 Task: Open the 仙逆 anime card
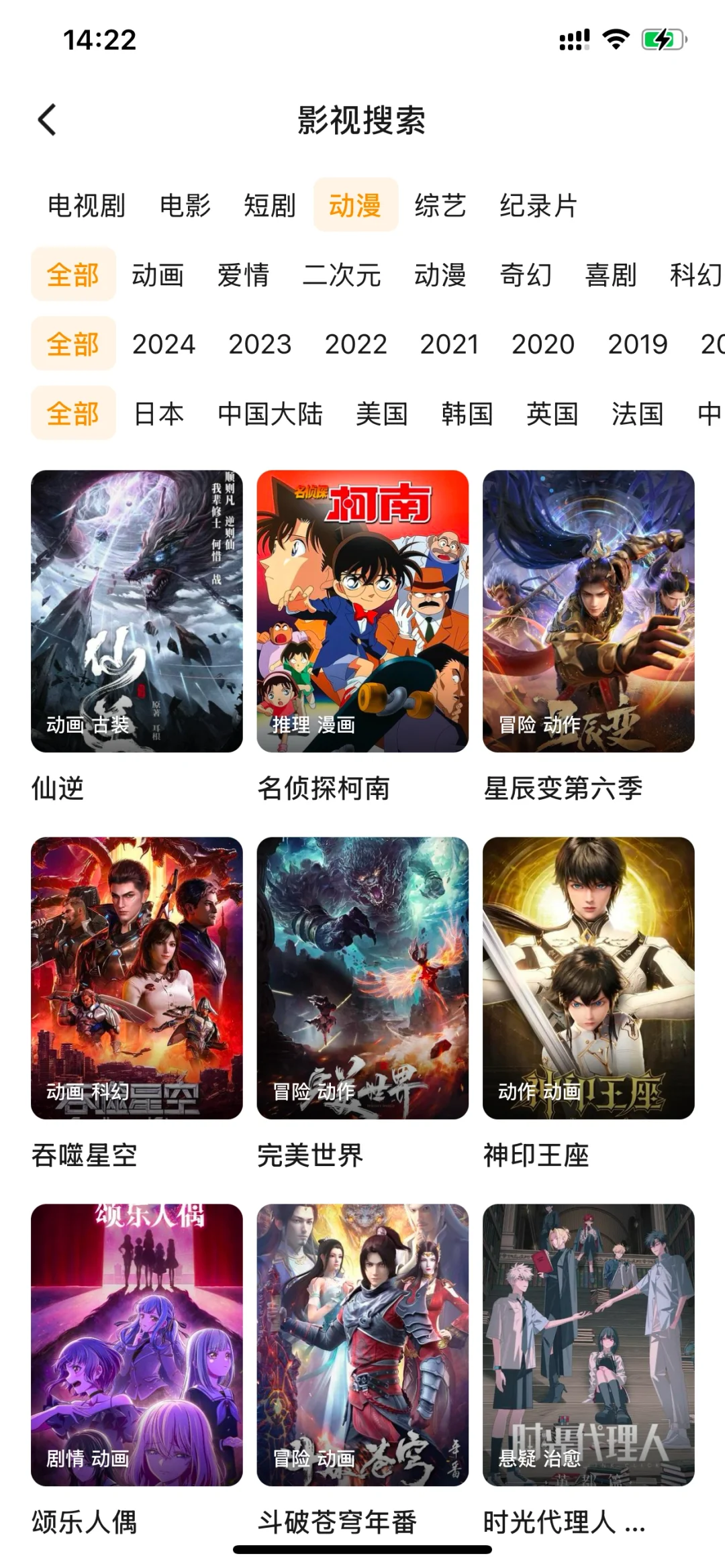click(137, 611)
